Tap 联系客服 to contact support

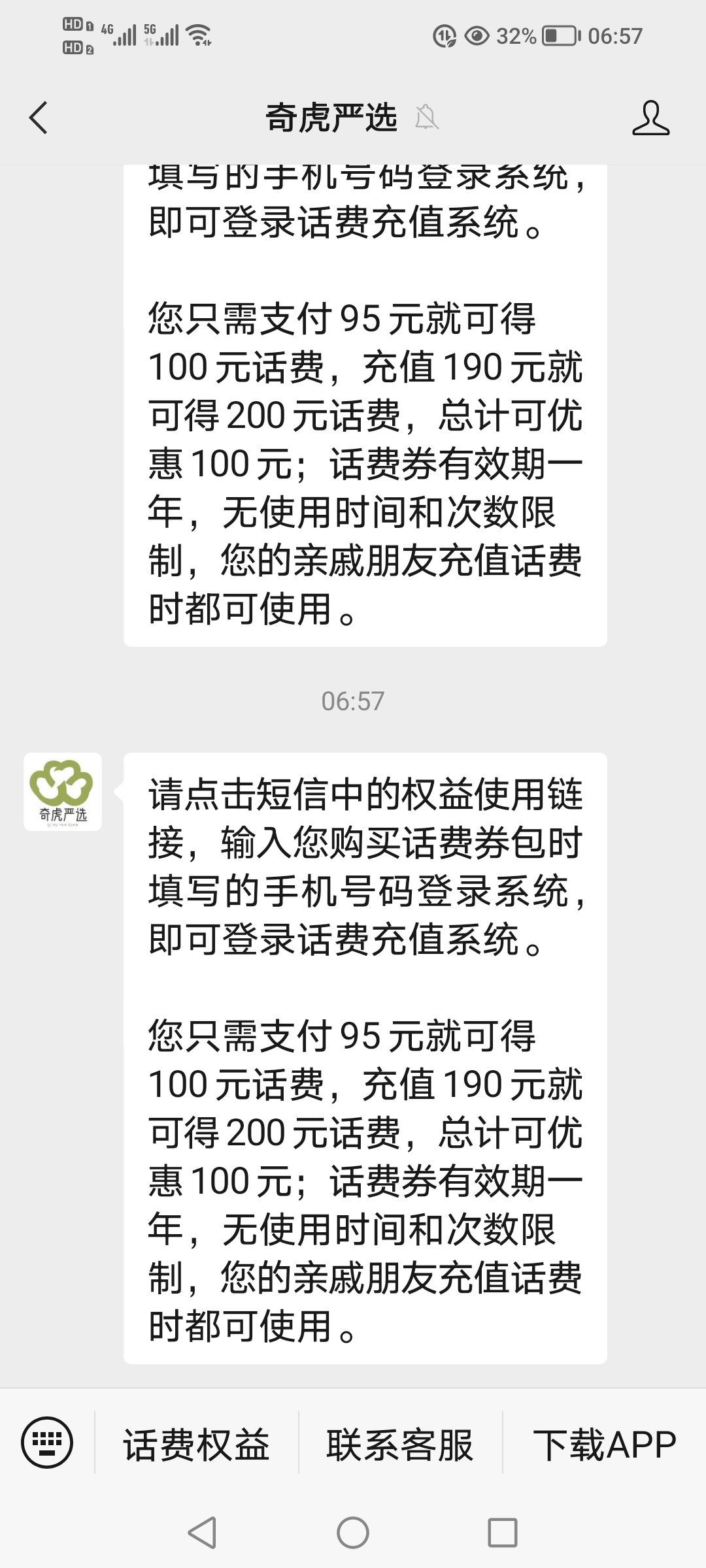[400, 1444]
